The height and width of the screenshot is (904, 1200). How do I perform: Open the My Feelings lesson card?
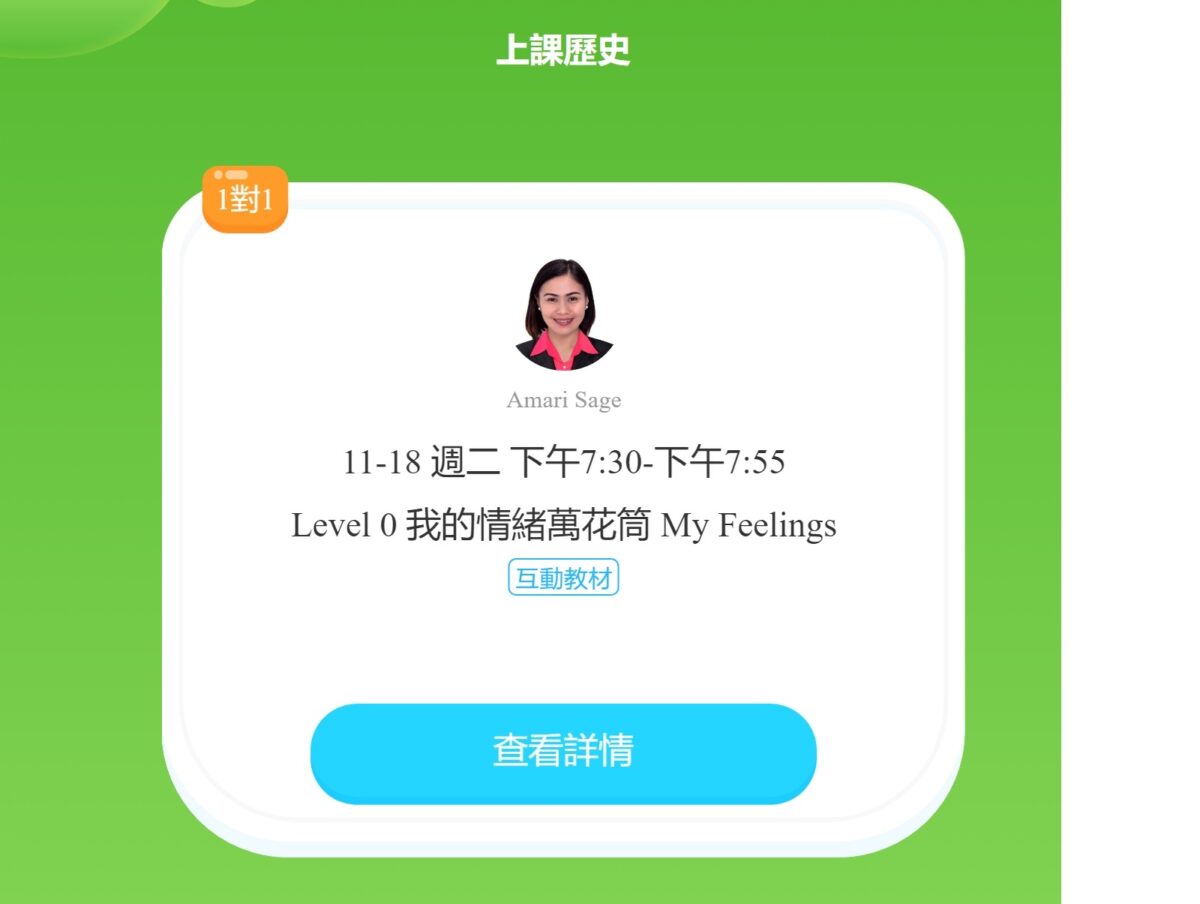[563, 524]
